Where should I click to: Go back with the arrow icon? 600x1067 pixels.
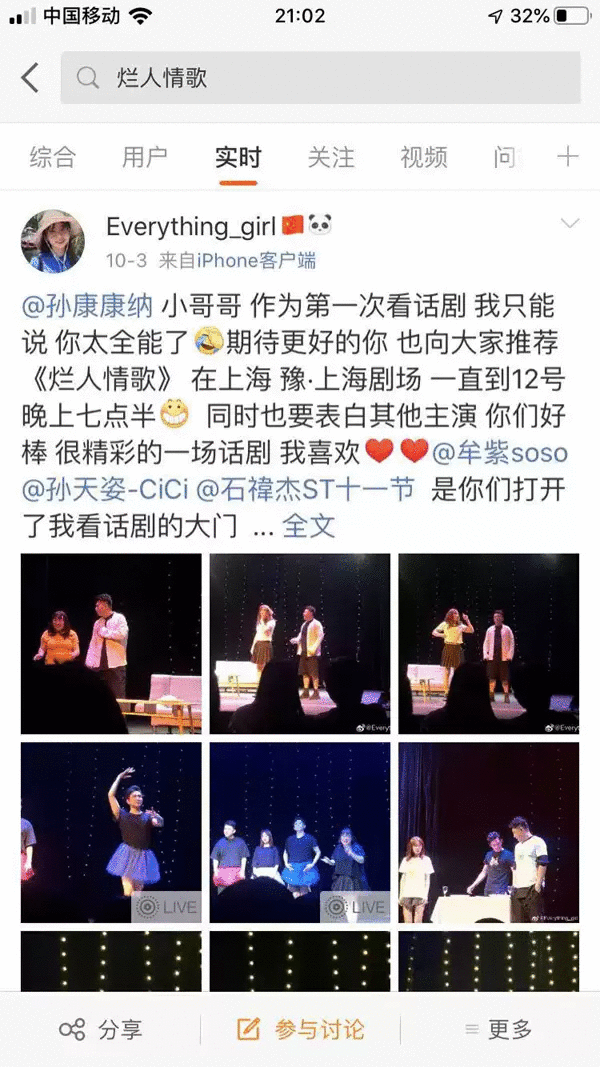coord(30,78)
